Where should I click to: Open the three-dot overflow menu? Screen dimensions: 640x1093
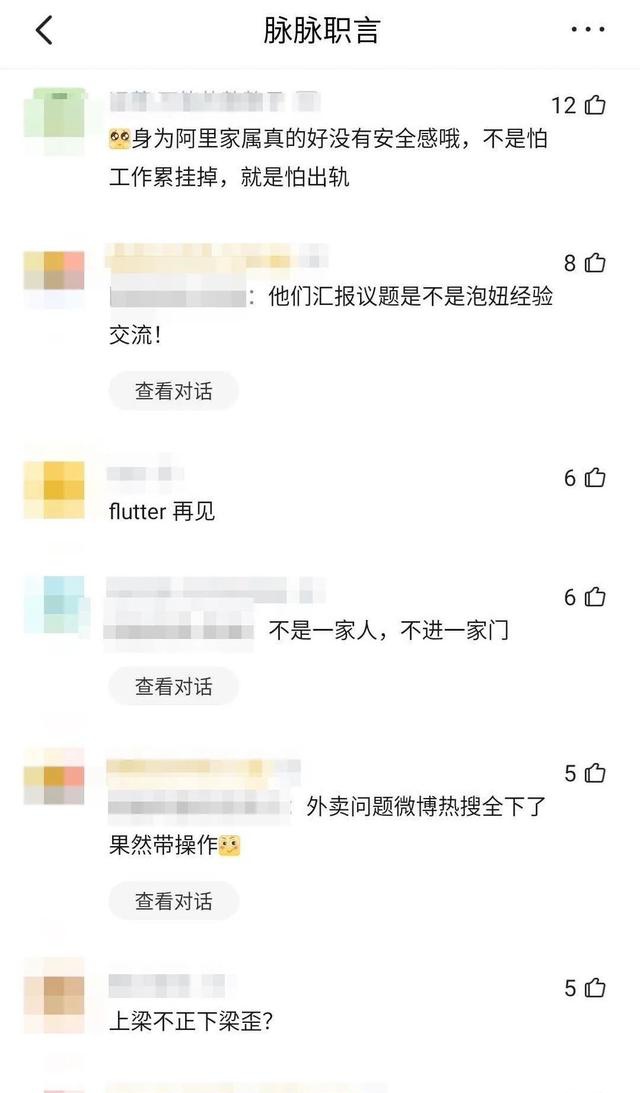(x=588, y=30)
